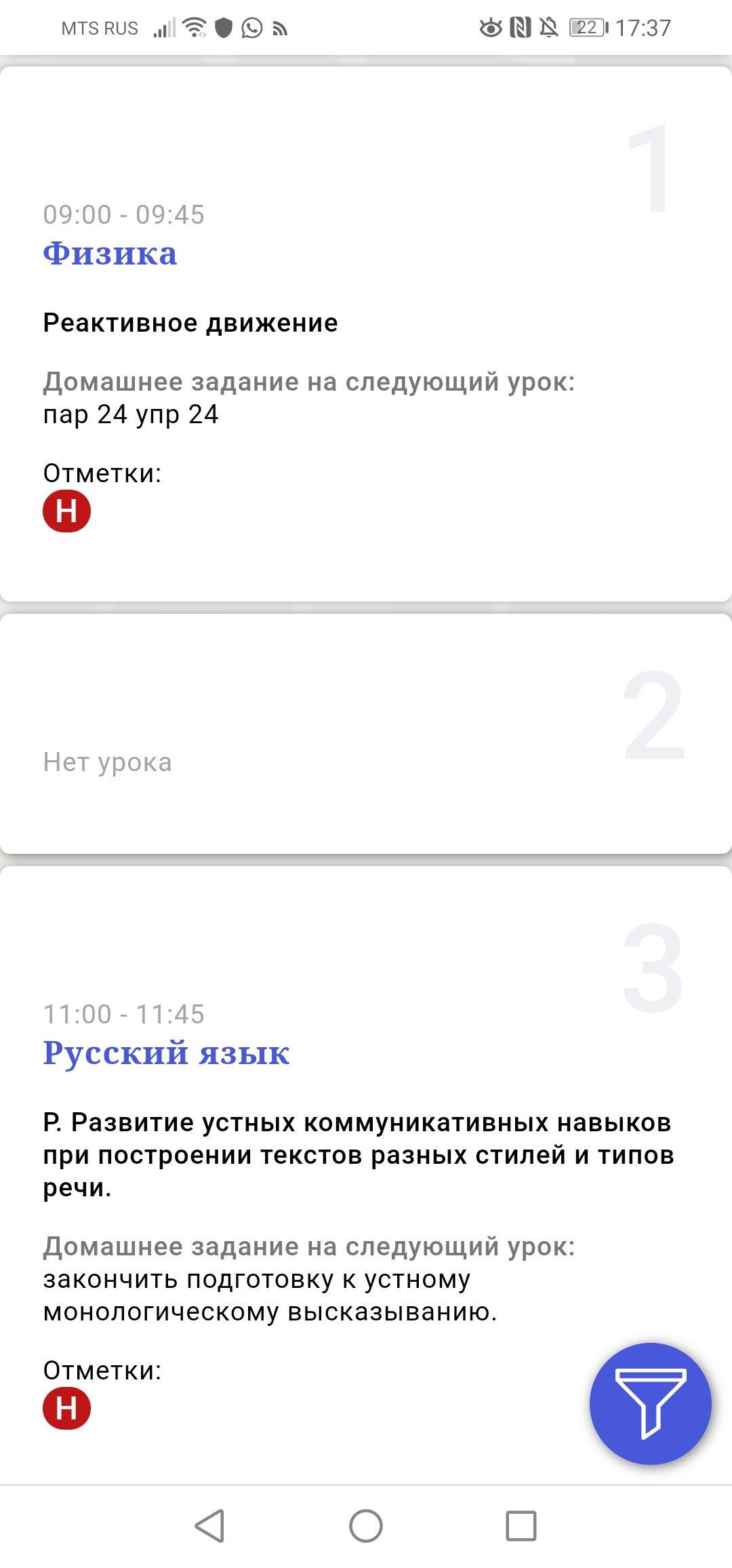Tap the absence mark under Русский язык
Image resolution: width=732 pixels, height=1568 pixels.
click(x=66, y=1408)
